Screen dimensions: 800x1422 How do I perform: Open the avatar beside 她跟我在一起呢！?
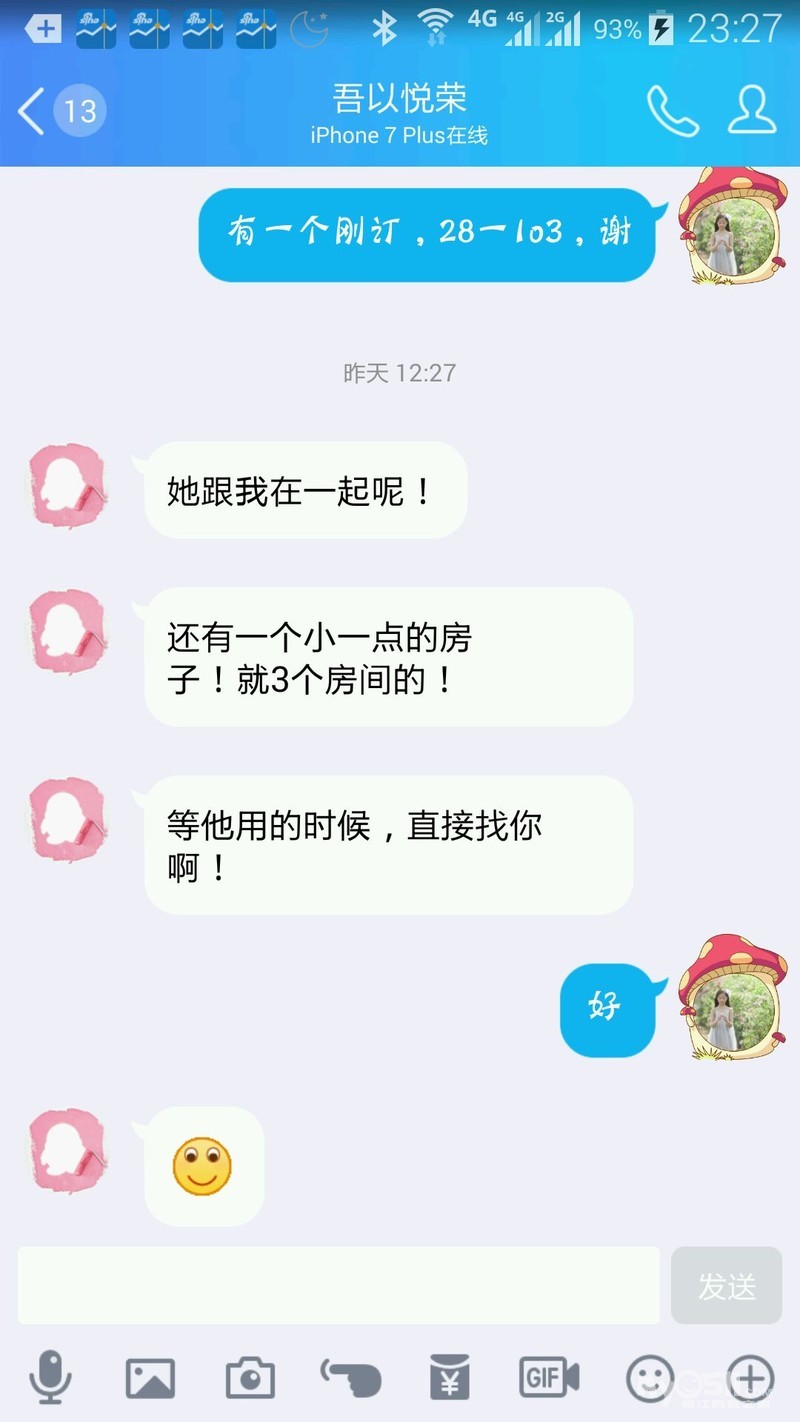coord(67,486)
